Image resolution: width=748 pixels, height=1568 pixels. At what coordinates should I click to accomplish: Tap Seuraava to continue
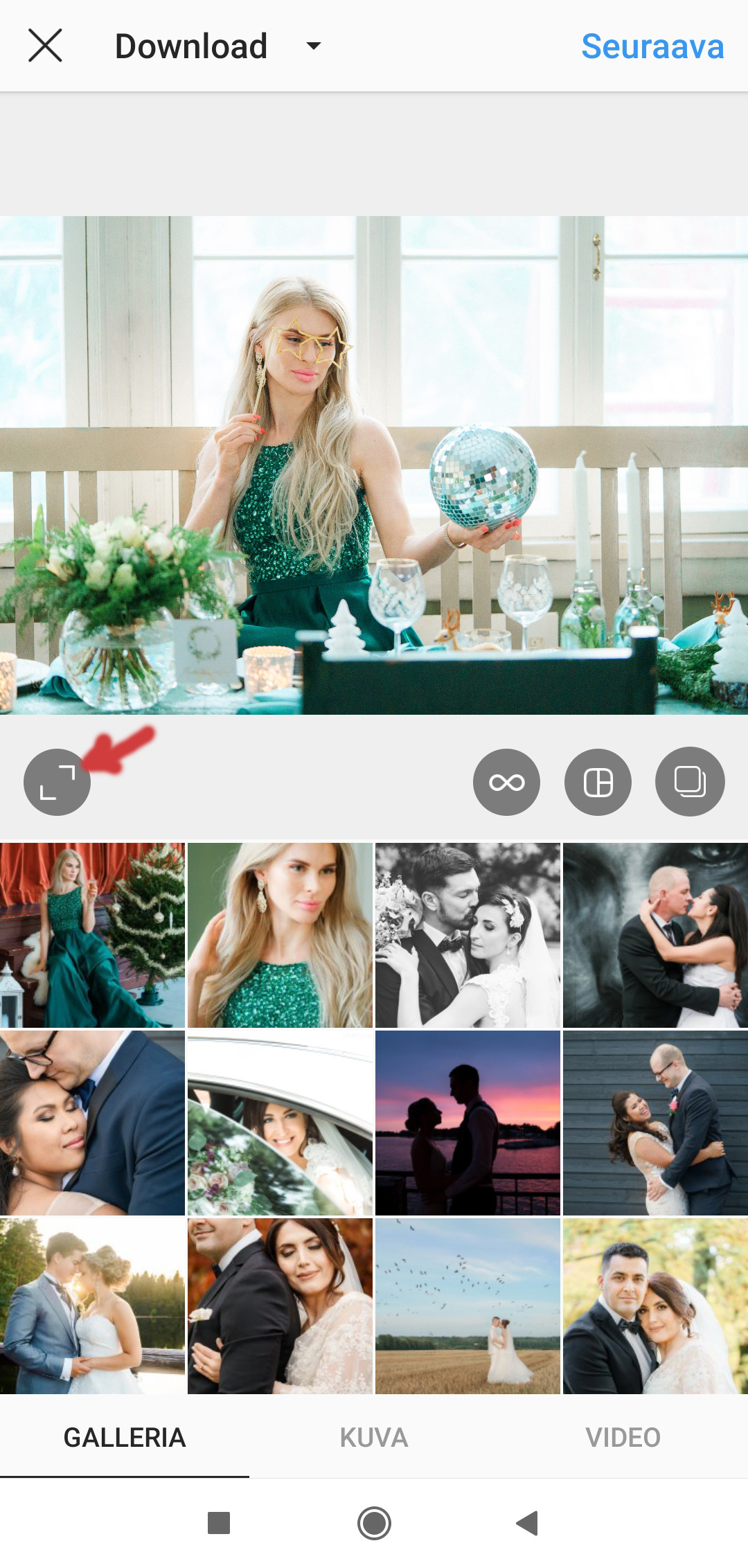pyautogui.click(x=652, y=46)
